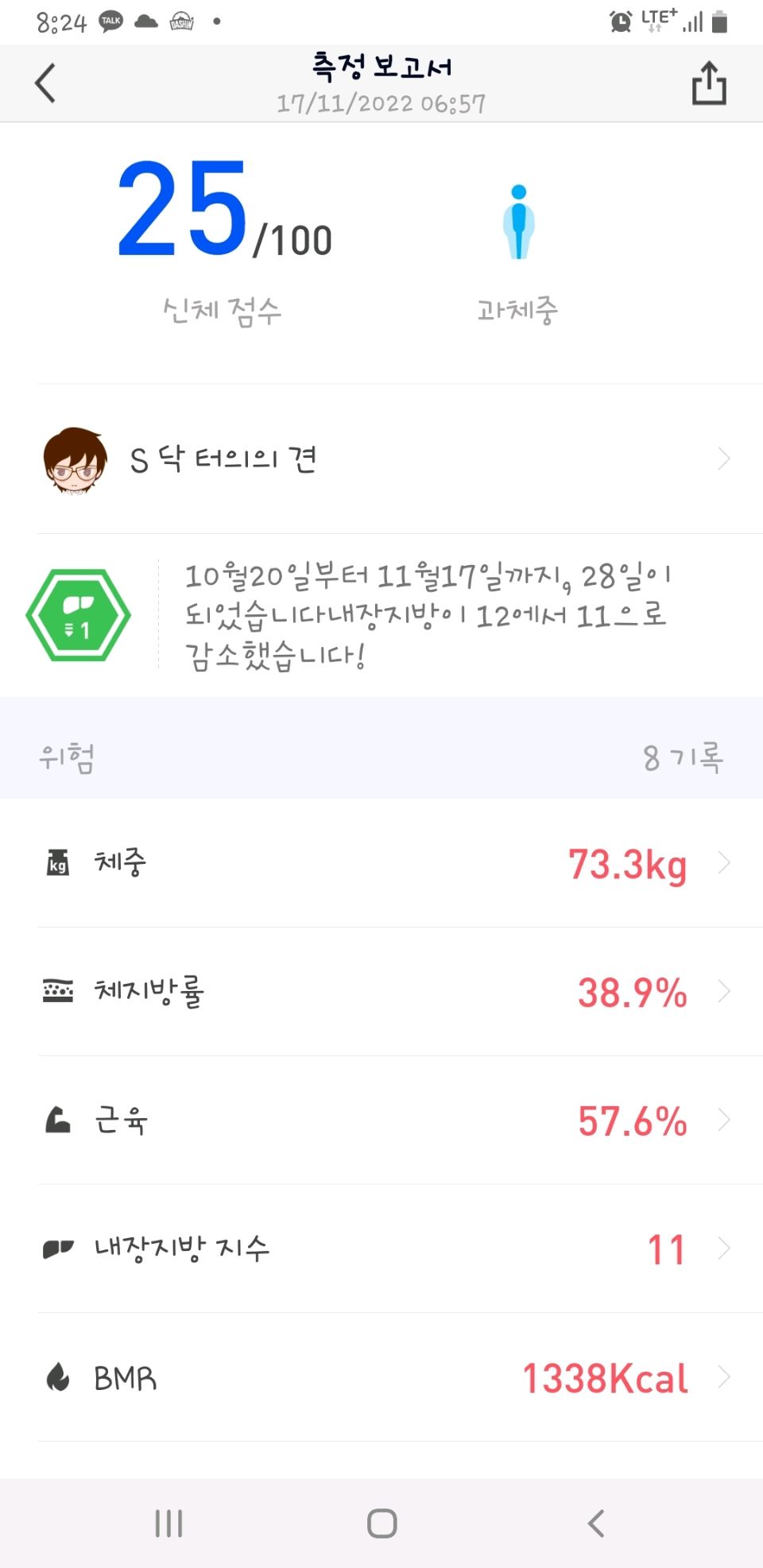Share the measurement report
Screen dimensions: 763x1568
[x=708, y=83]
